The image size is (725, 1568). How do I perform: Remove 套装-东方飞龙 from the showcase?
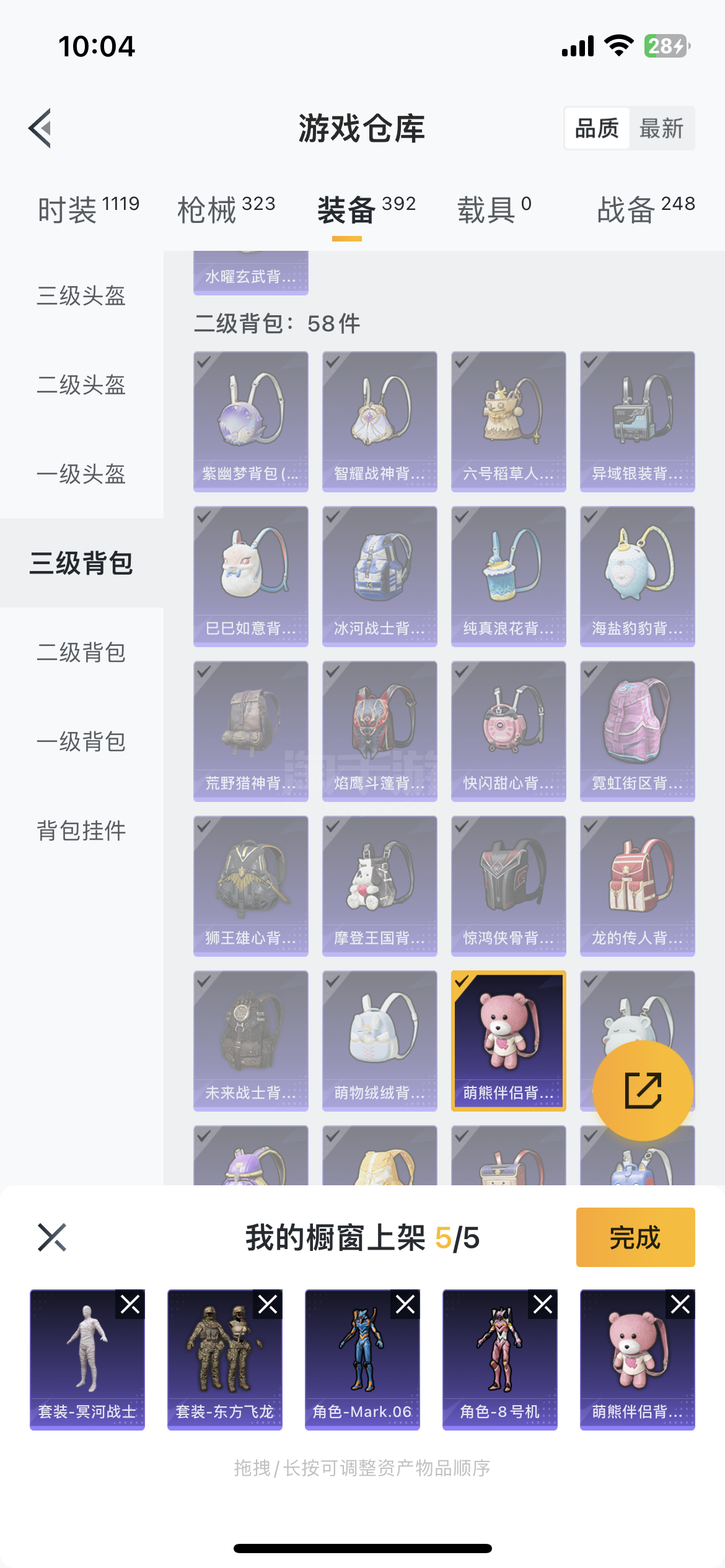pyautogui.click(x=268, y=1304)
